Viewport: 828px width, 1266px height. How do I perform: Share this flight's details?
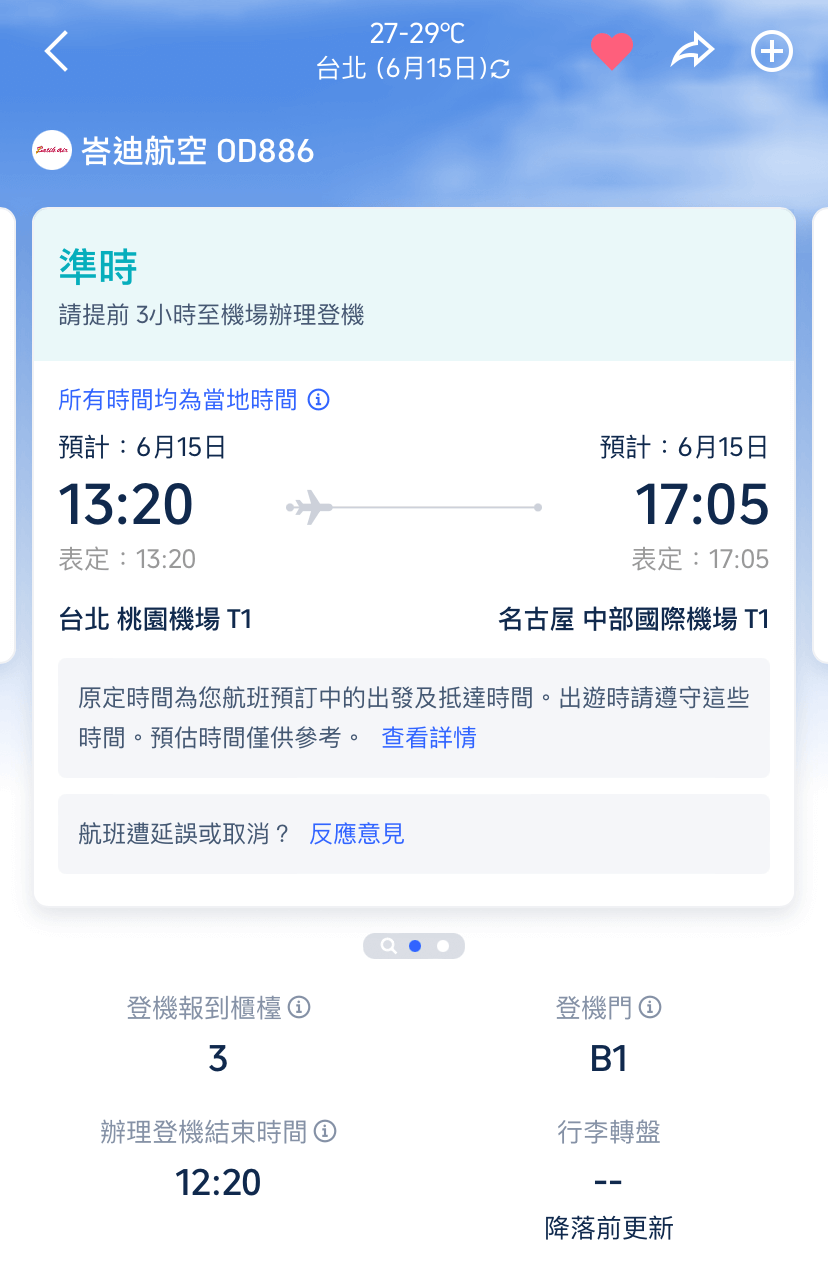pyautogui.click(x=692, y=51)
